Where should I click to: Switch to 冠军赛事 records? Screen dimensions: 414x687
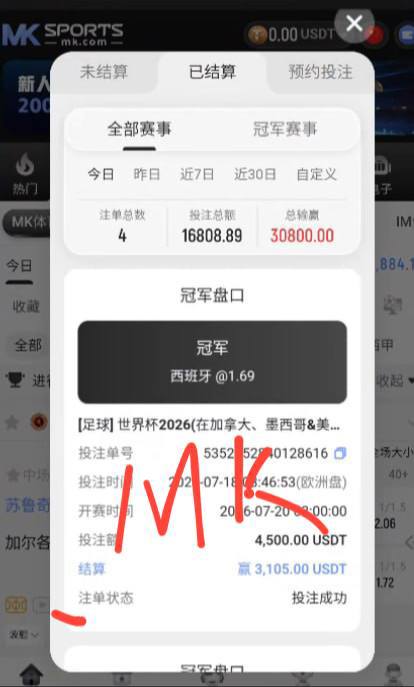click(x=285, y=129)
